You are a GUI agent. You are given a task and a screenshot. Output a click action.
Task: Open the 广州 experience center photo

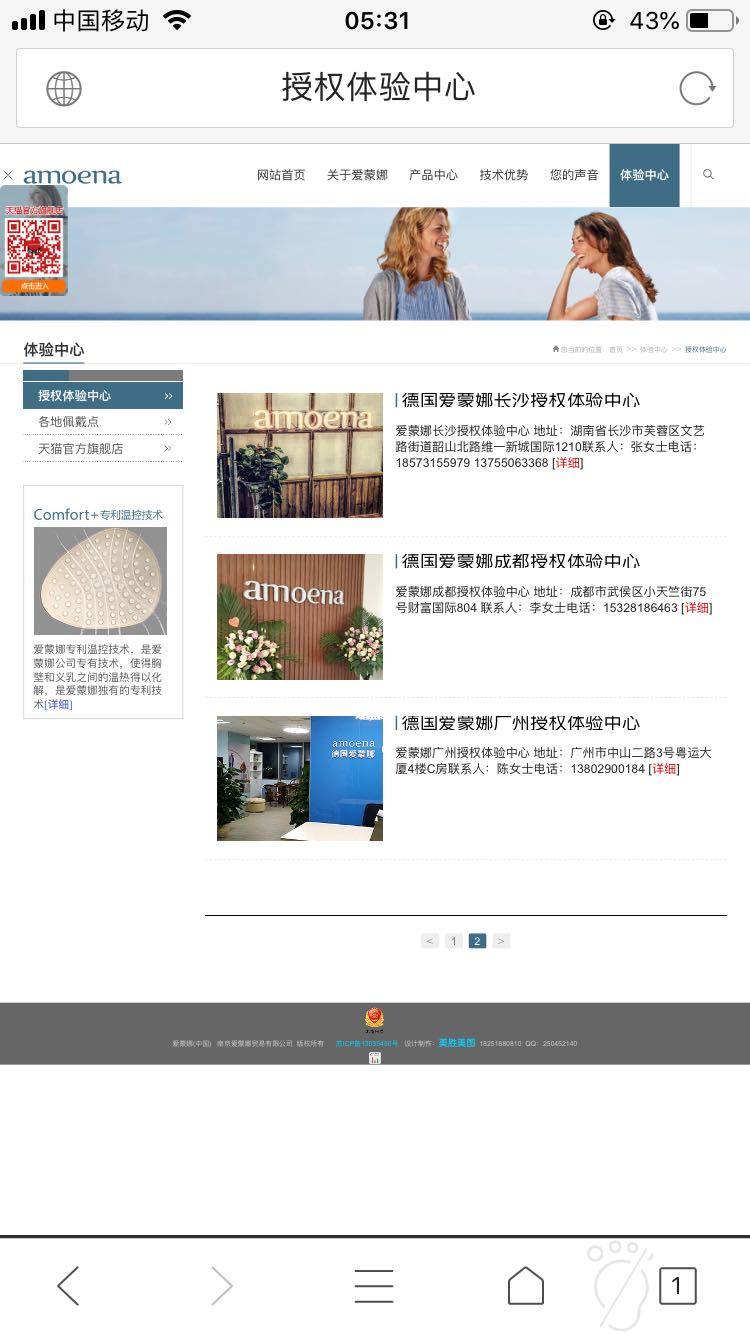[x=300, y=778]
